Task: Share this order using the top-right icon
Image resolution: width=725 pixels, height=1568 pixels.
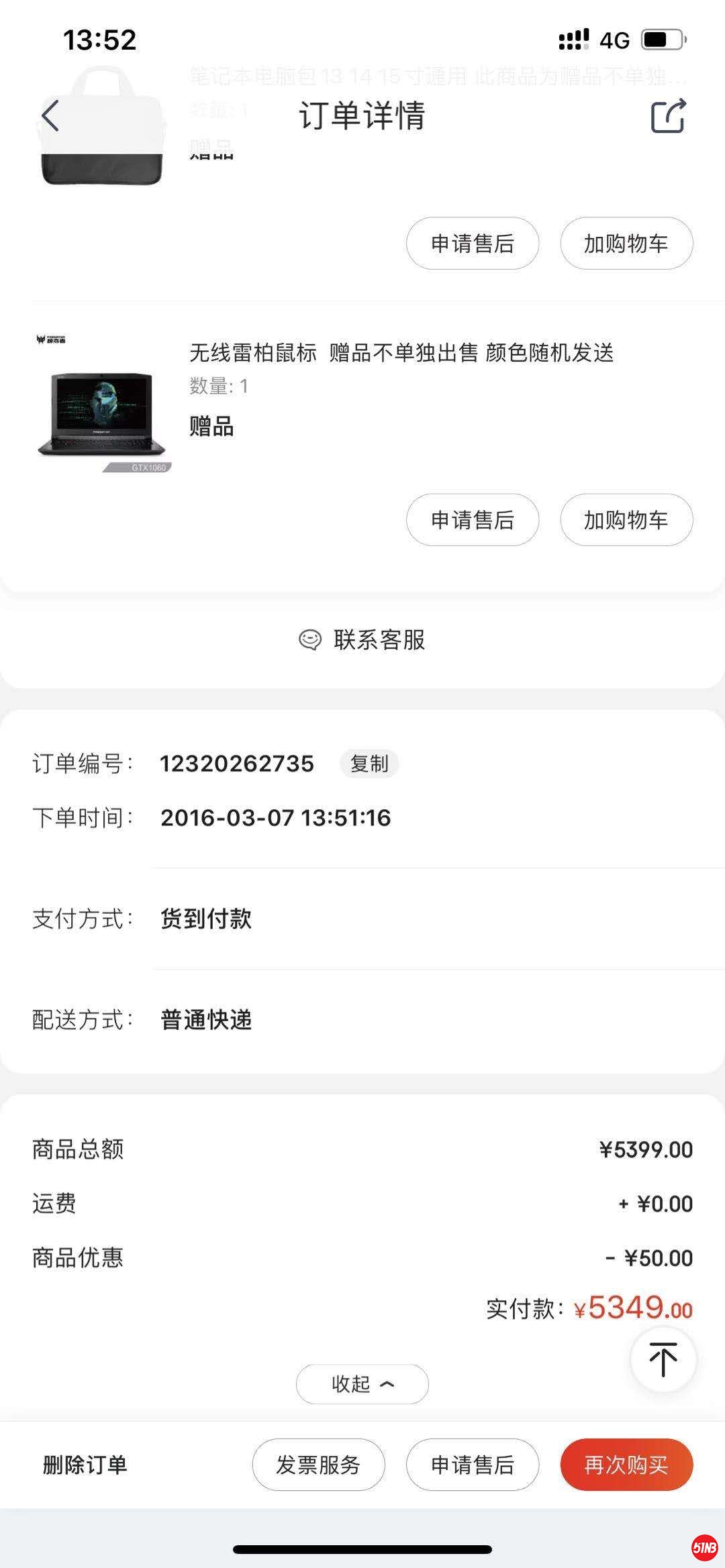Action: (x=668, y=116)
